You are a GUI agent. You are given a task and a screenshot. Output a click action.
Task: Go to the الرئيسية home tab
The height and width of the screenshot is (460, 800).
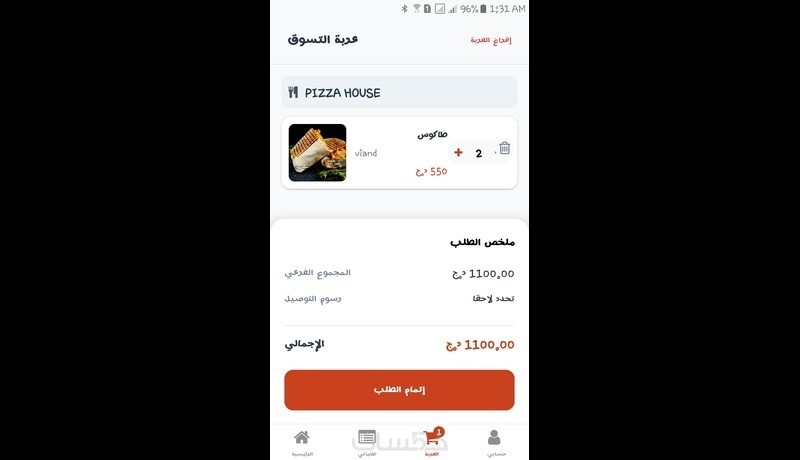(302, 441)
